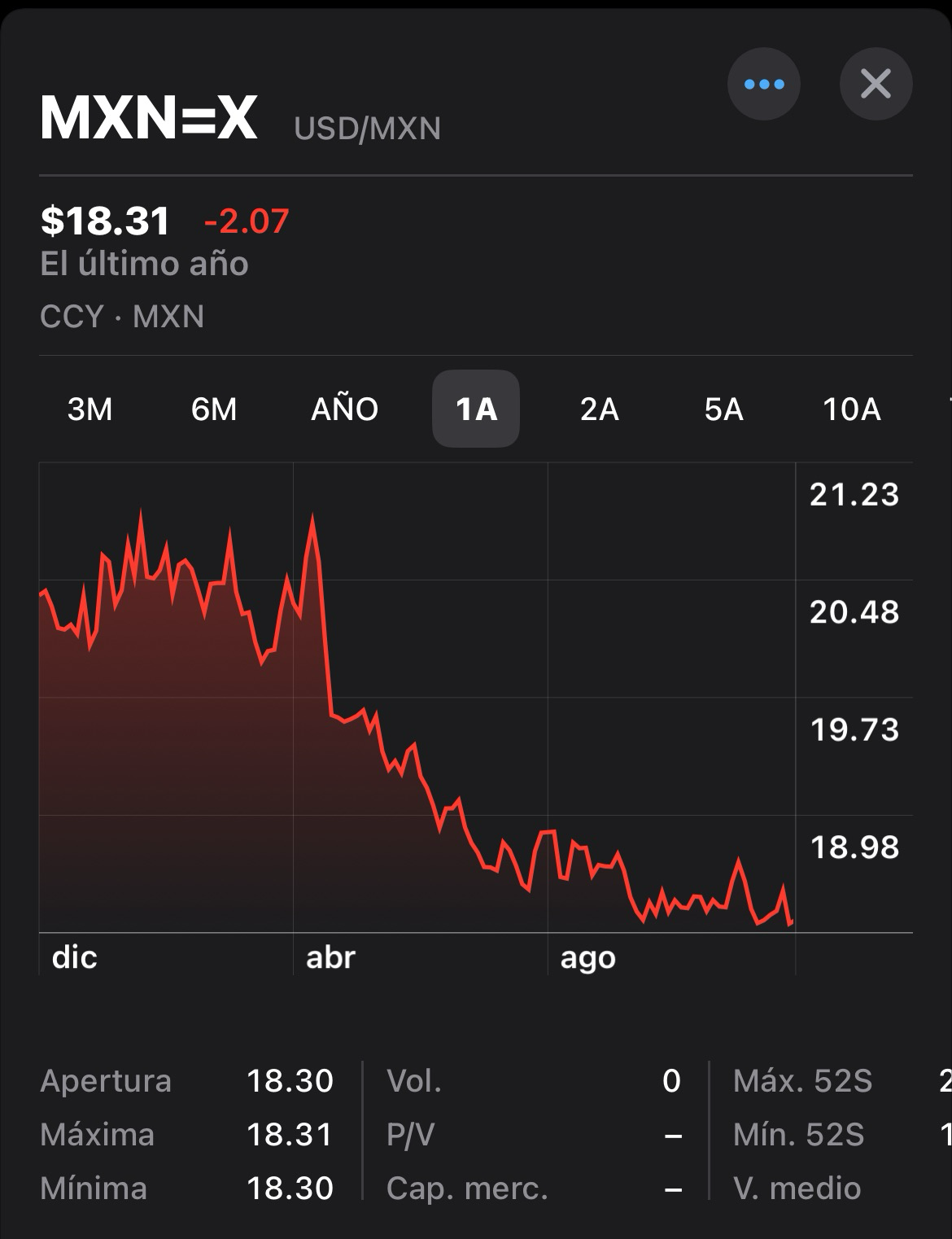The width and height of the screenshot is (952, 1239).
Task: Select the 6M chart range
Action: 214,409
